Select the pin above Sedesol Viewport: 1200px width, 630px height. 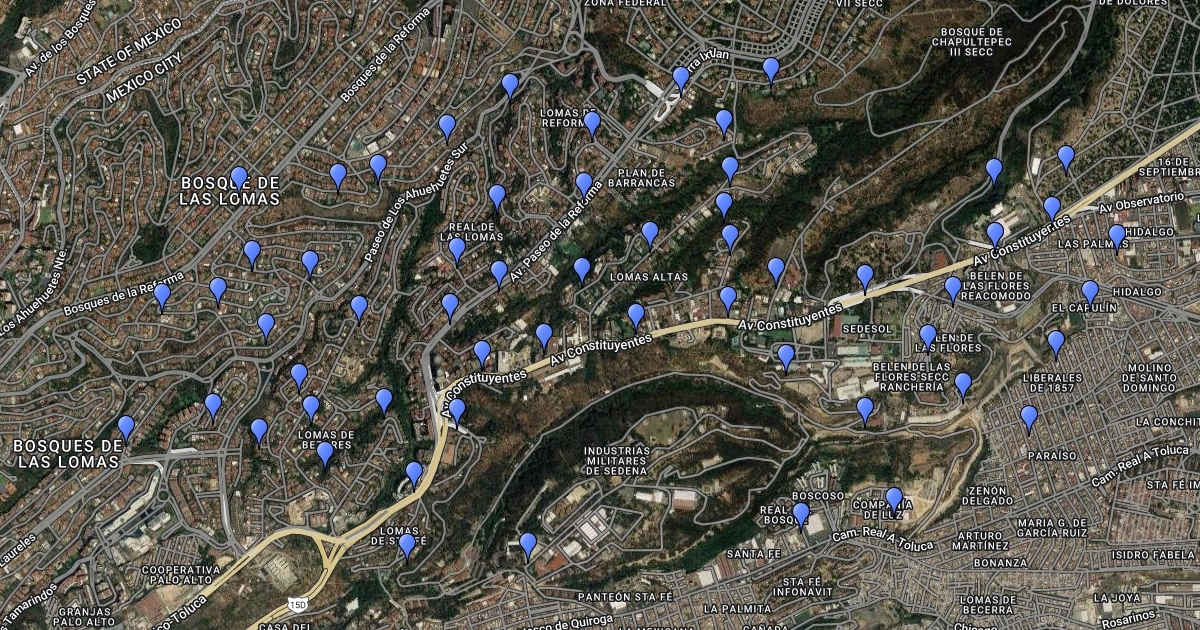coord(865,277)
